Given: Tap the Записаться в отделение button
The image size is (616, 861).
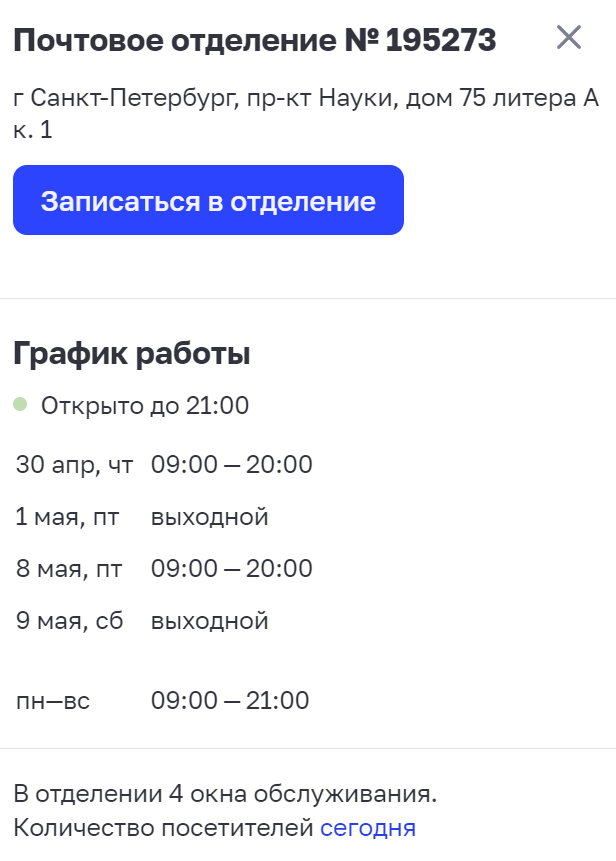Looking at the screenshot, I should 208,201.
